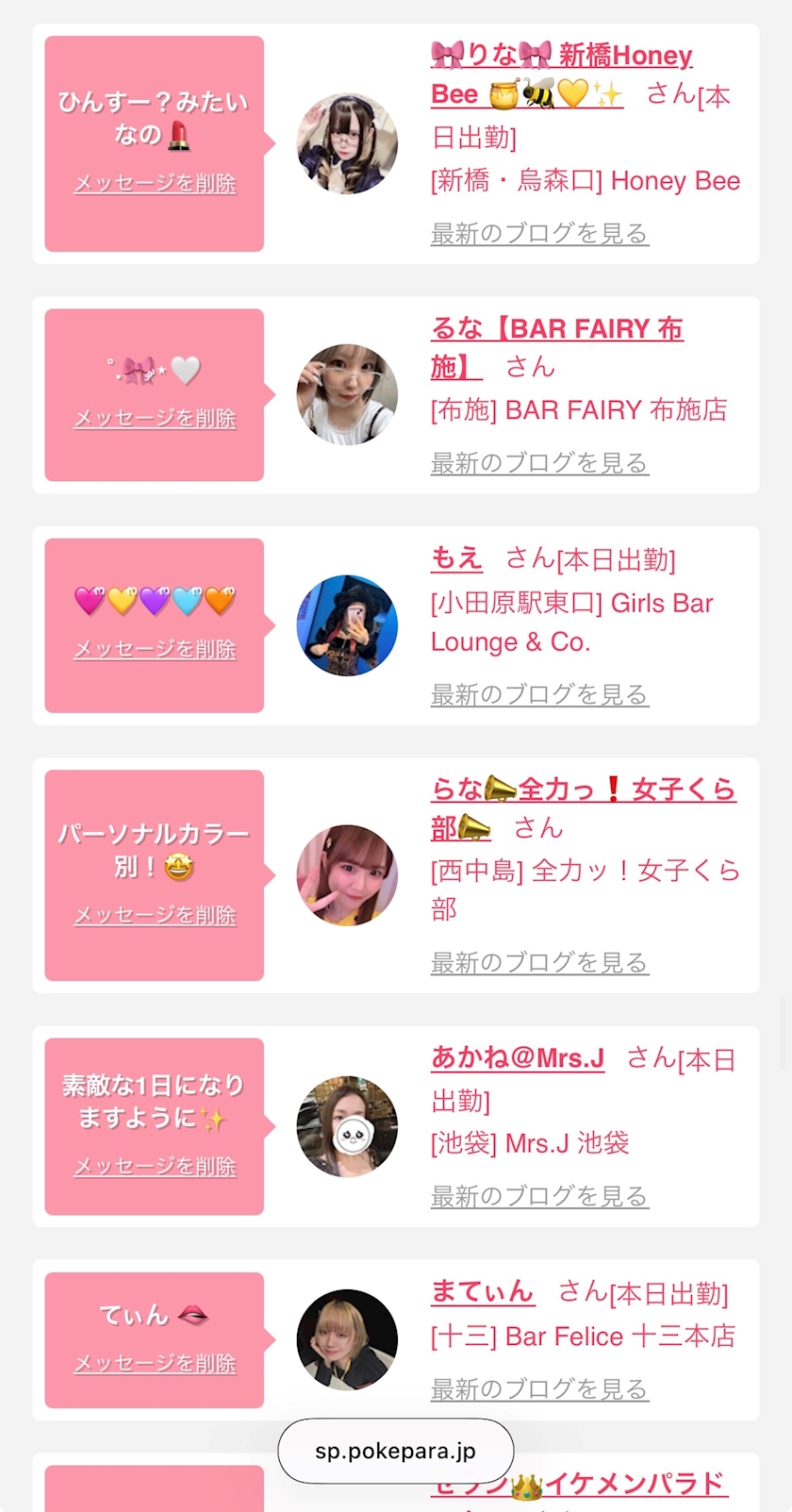Open りな 新橋Honey Bee profile link
792x1512 pixels.
pyautogui.click(x=561, y=57)
